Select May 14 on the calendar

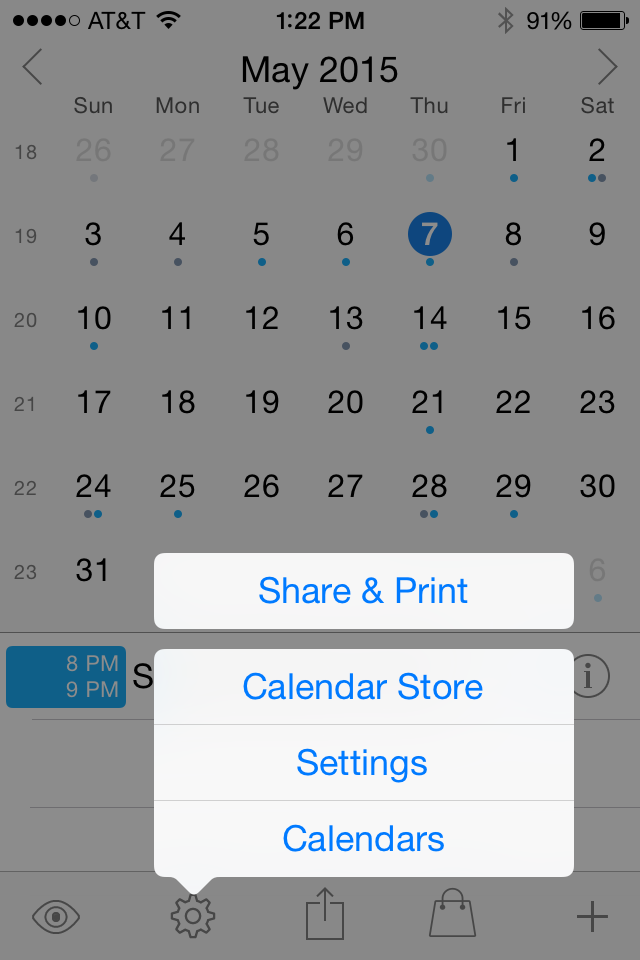[429, 320]
